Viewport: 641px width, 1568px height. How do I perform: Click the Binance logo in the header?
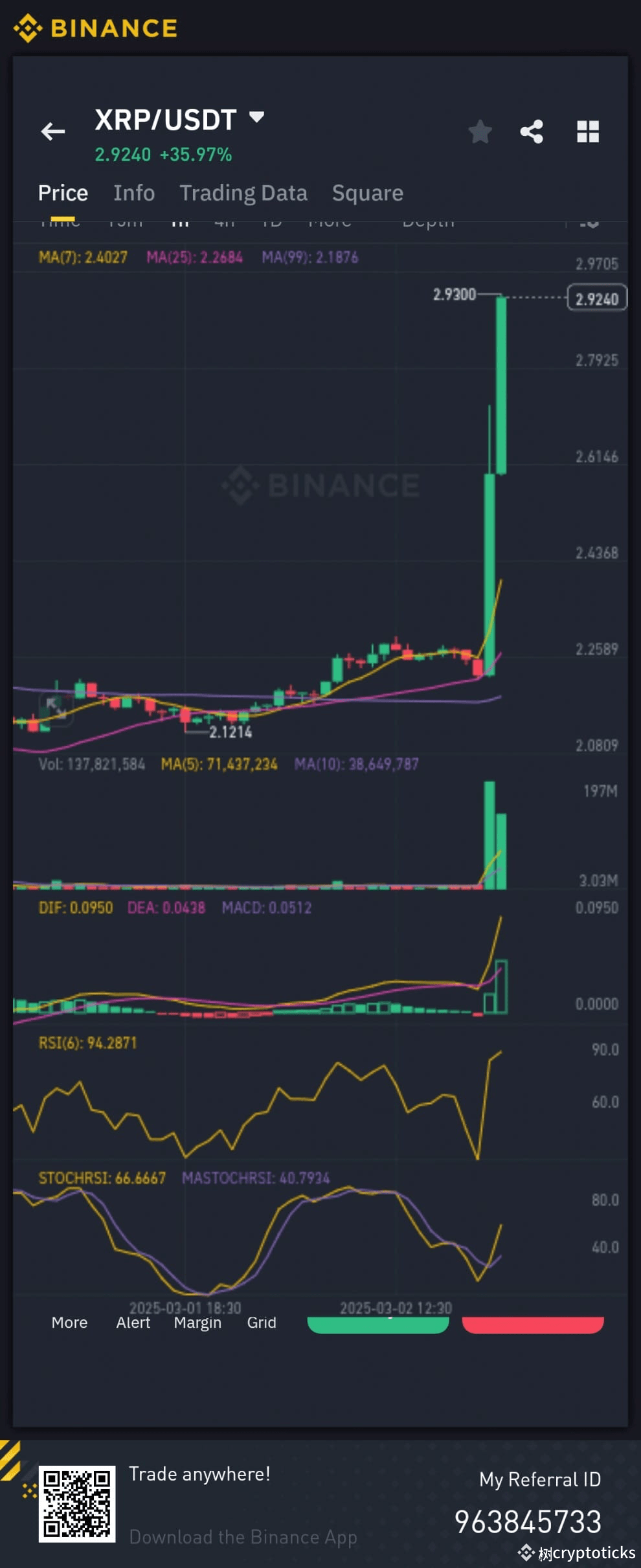pyautogui.click(x=95, y=27)
